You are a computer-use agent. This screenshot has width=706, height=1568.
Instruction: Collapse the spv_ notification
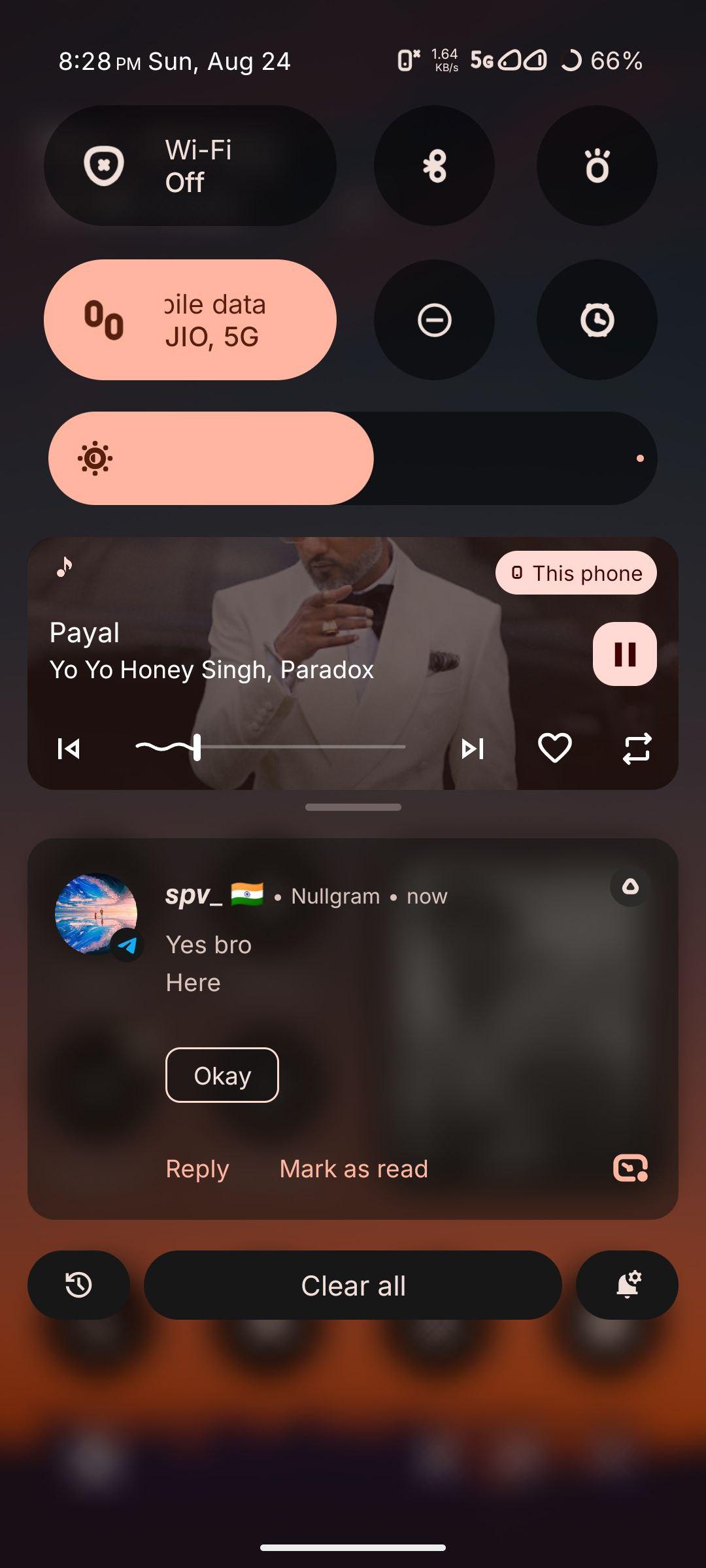(630, 887)
